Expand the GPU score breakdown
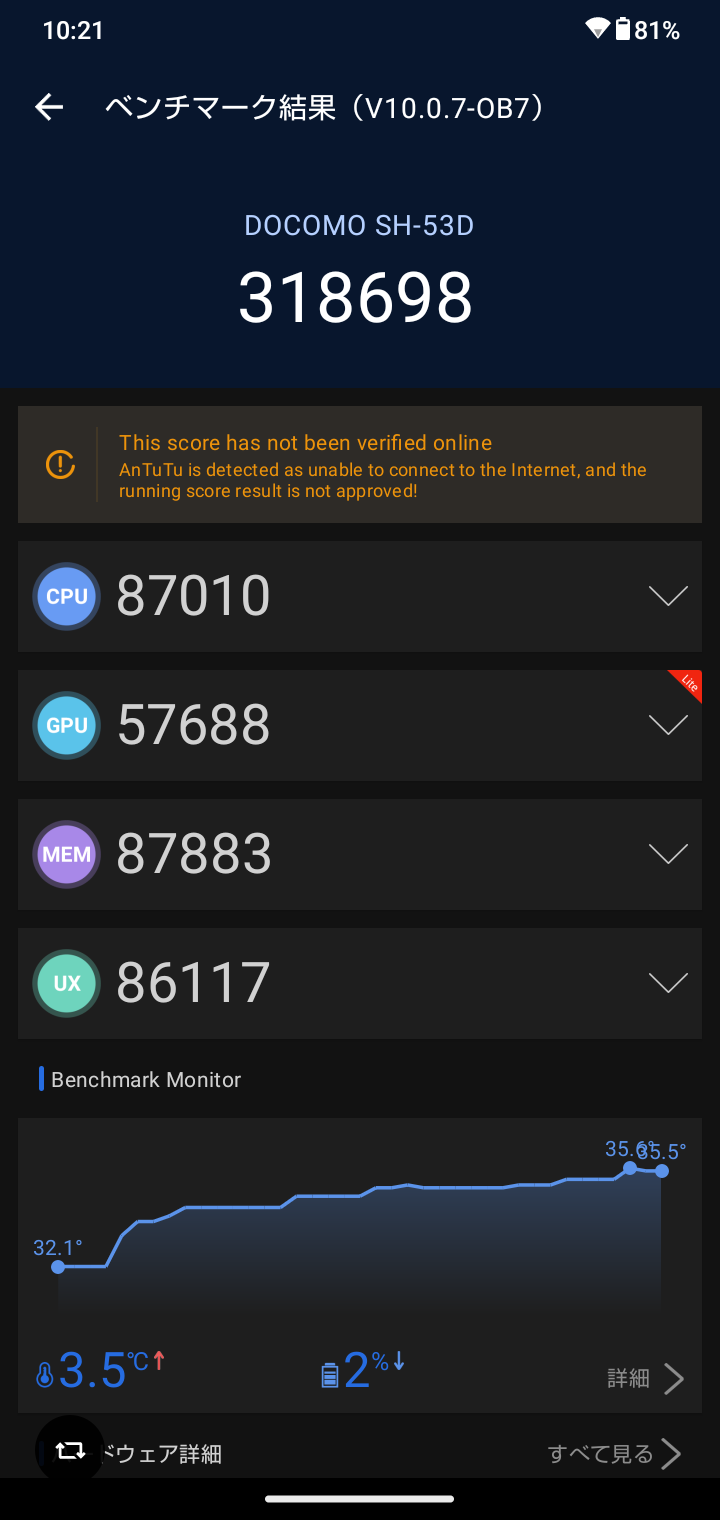 point(667,725)
